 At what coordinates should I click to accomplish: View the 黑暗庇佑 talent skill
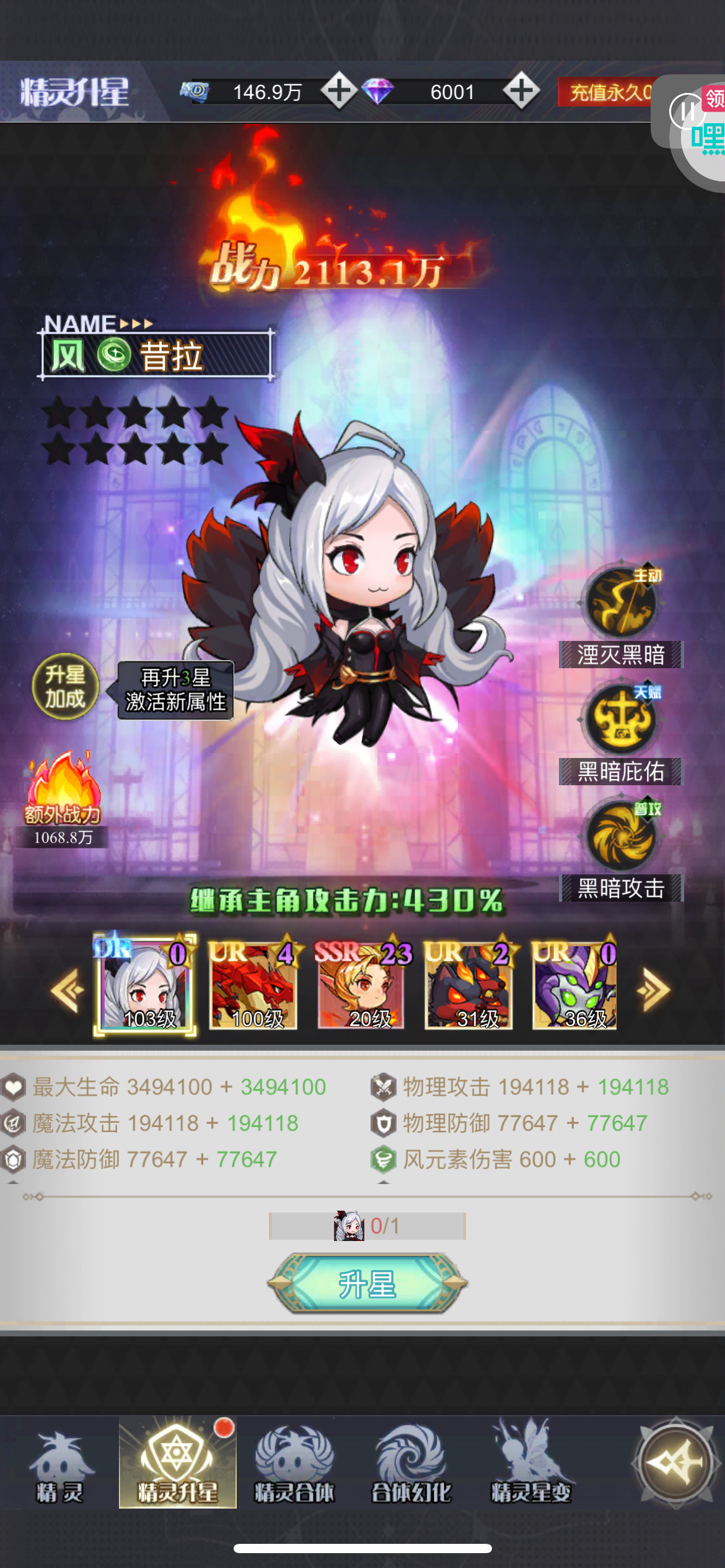(621, 733)
